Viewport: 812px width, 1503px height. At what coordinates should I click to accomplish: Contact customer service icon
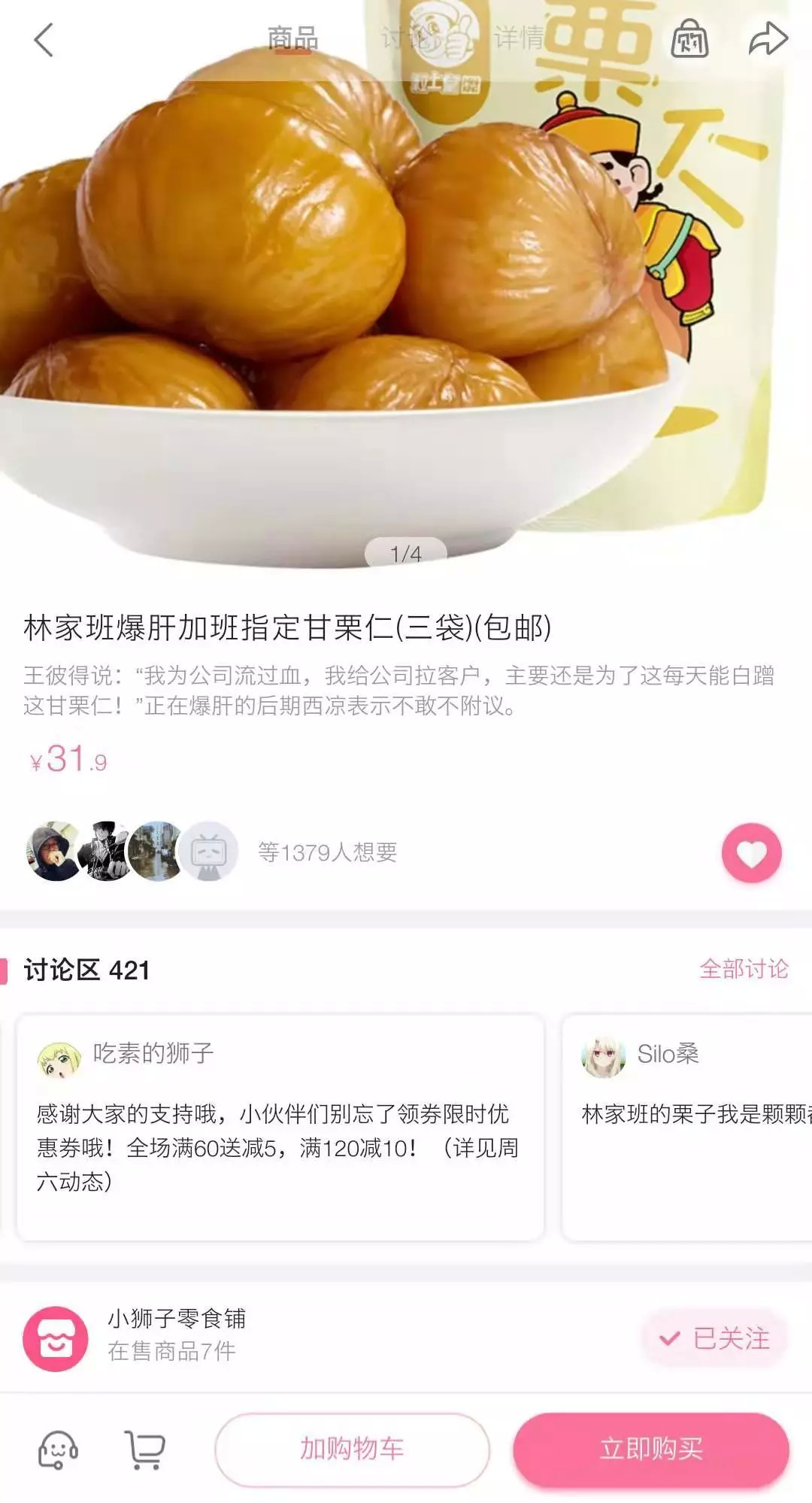(58, 1449)
